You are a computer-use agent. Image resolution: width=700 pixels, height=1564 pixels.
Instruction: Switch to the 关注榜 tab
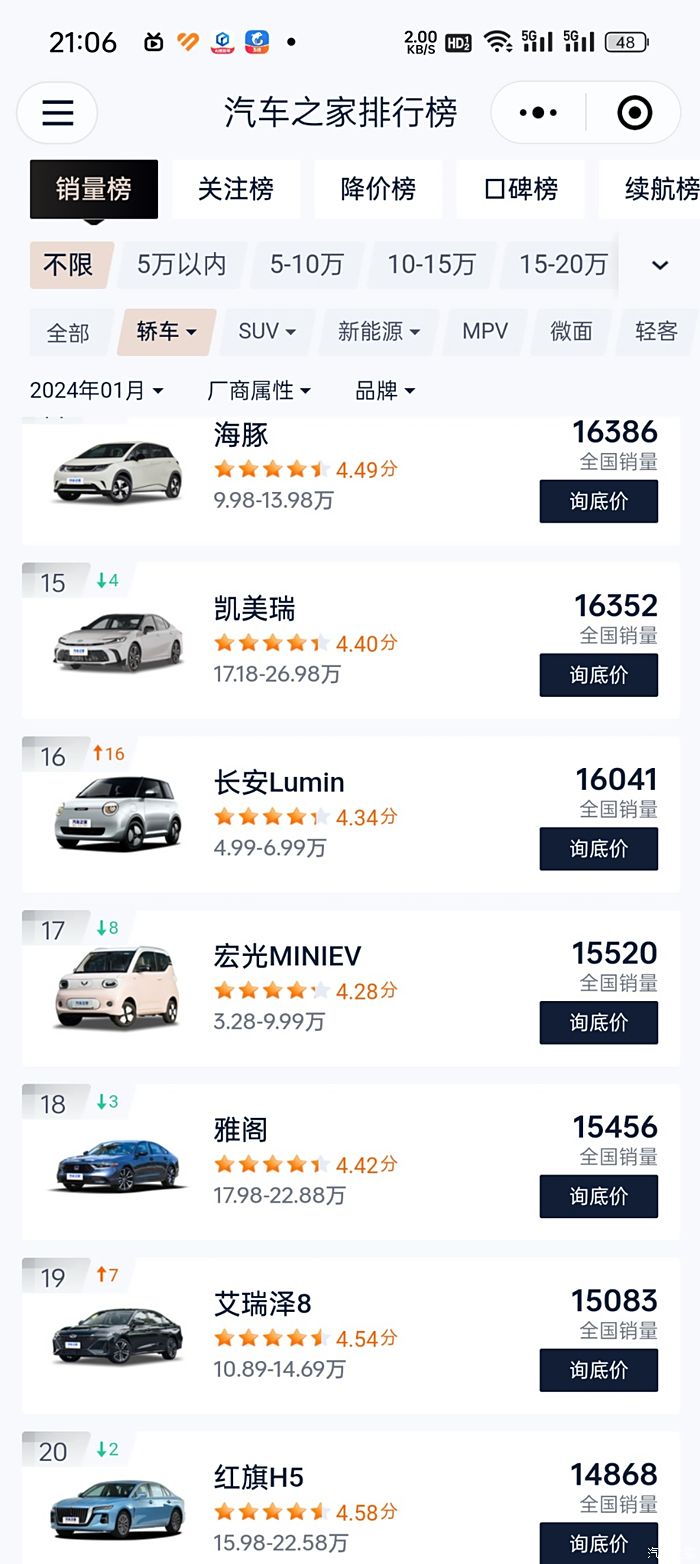pos(235,189)
